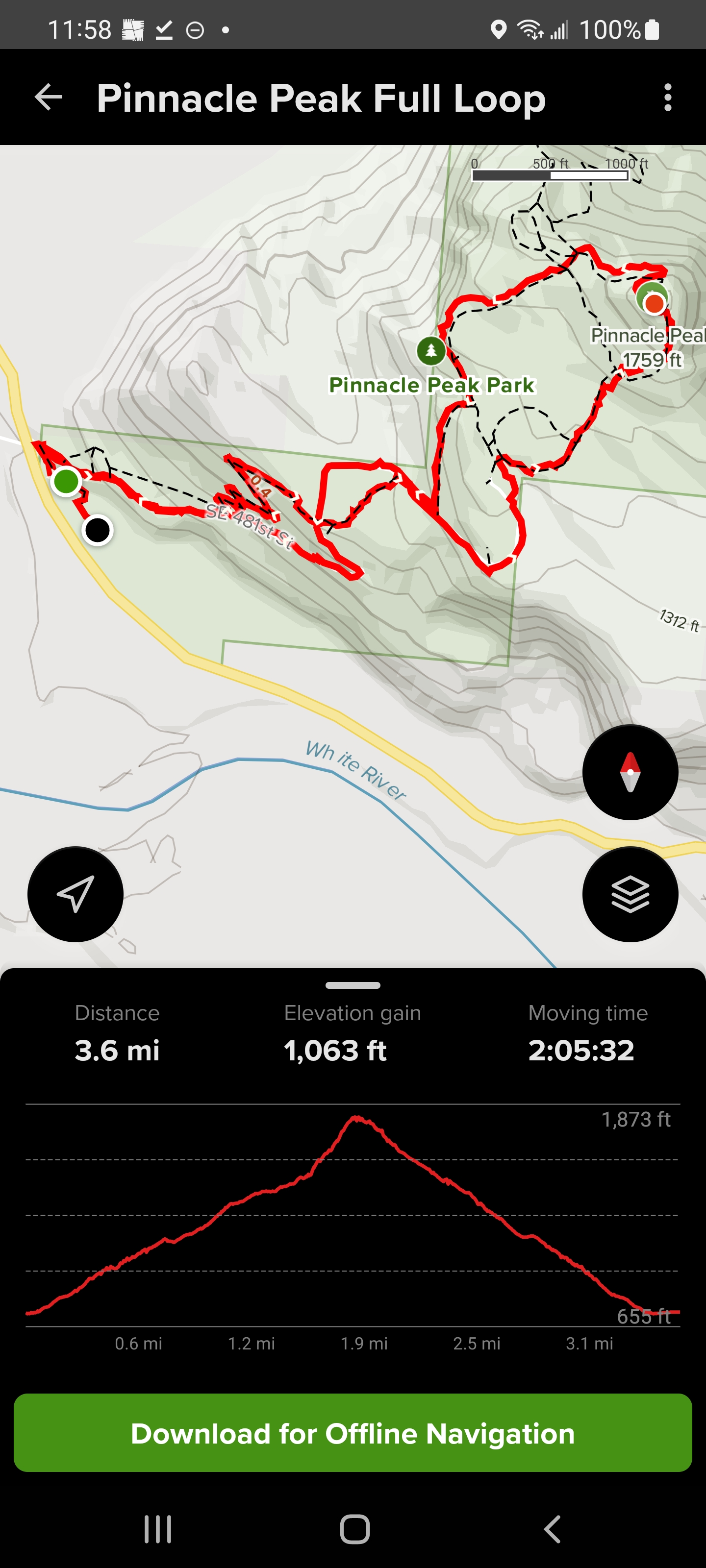This screenshot has height=1568, width=706.
Task: Tap the system home button
Action: (x=354, y=1528)
